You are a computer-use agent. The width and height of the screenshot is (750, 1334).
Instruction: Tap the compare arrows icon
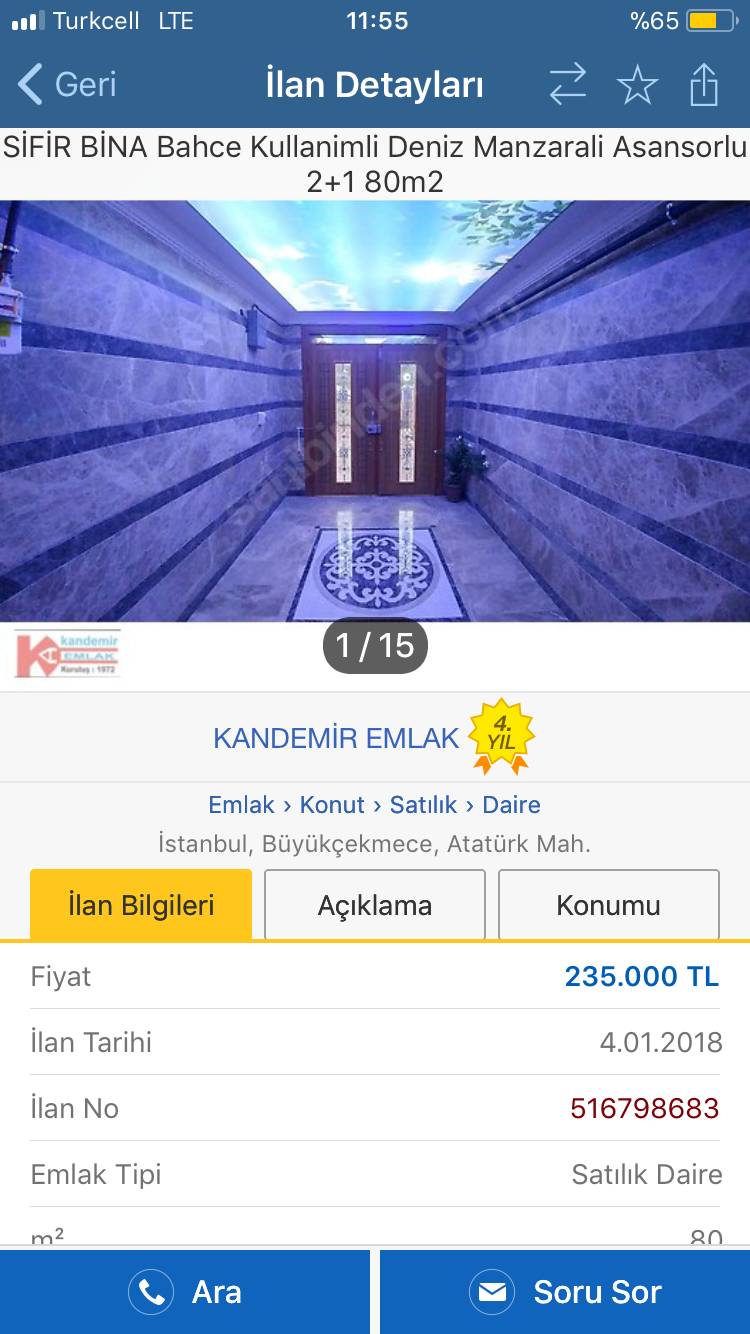[568, 85]
